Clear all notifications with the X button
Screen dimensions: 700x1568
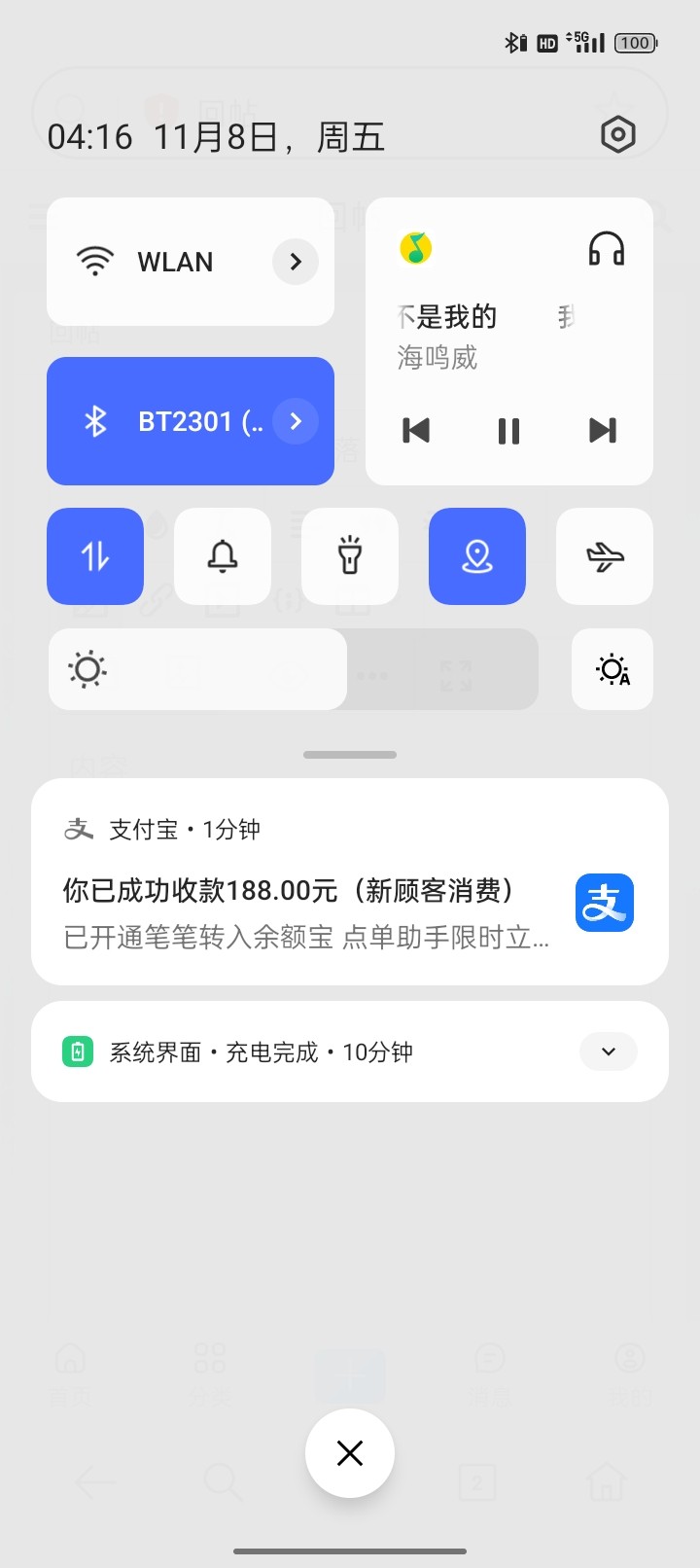point(350,1453)
